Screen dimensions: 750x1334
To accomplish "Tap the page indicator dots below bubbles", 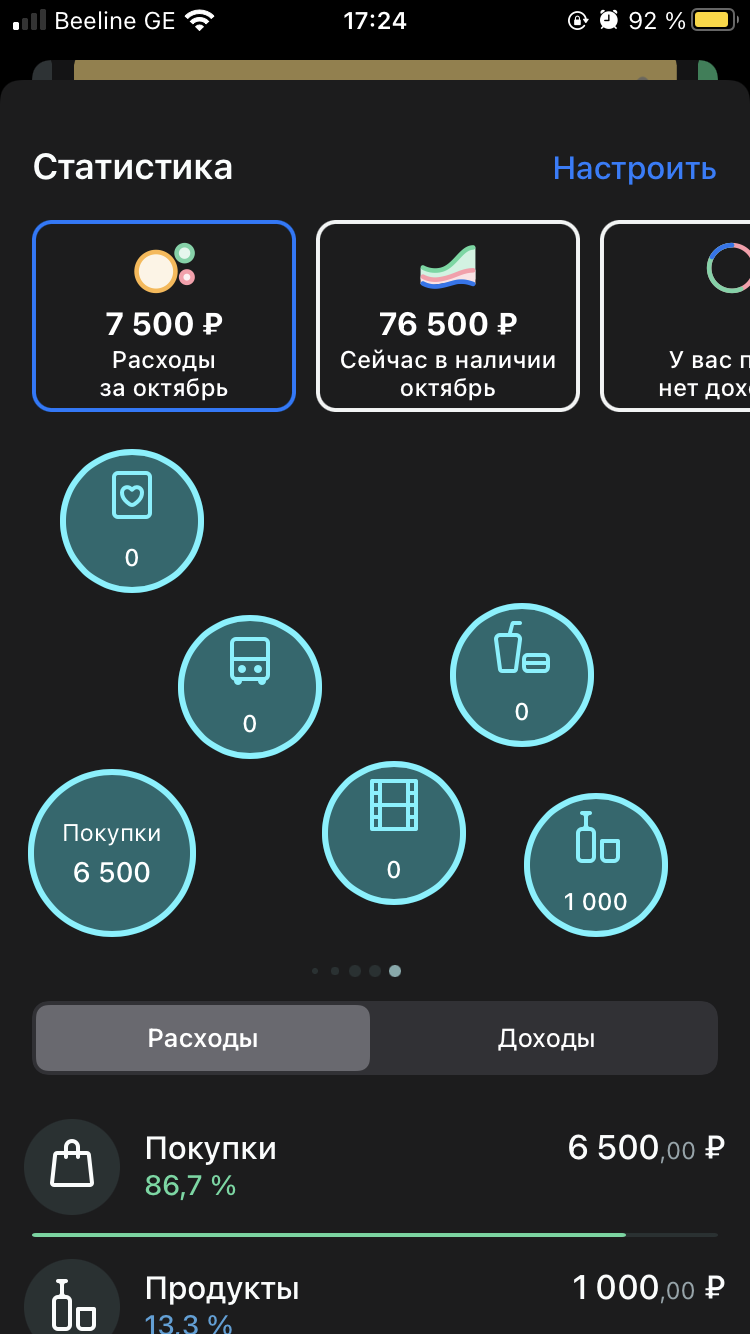I will [x=357, y=970].
